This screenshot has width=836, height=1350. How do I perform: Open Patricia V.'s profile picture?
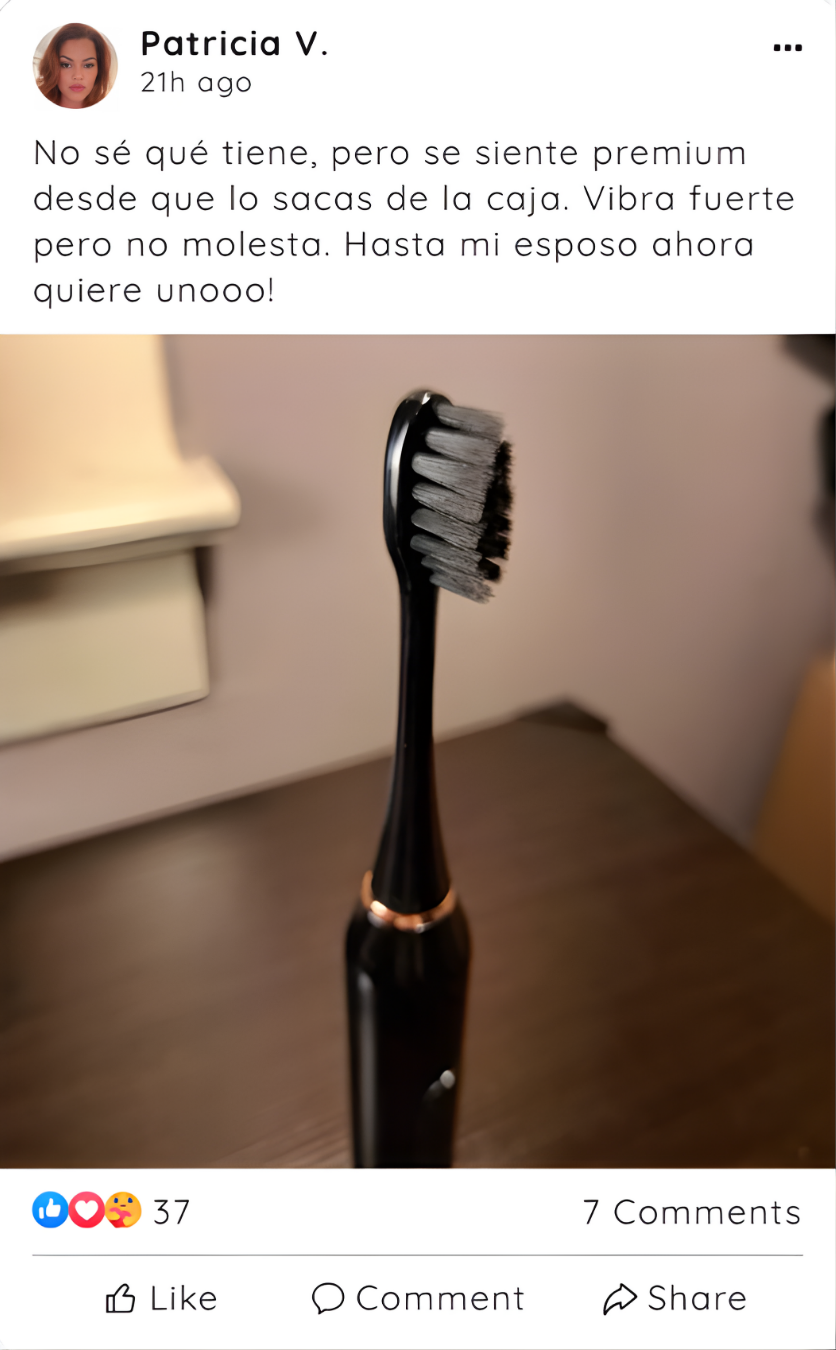75,65
